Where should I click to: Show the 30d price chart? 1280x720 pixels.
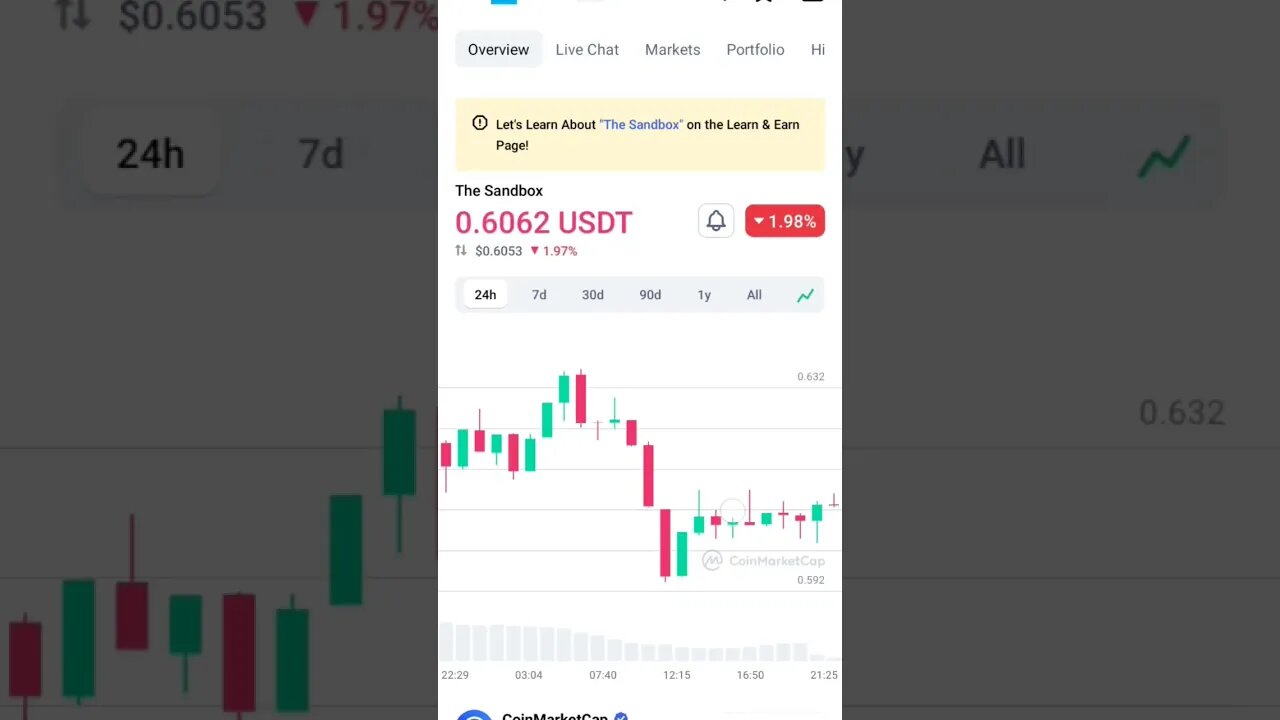tap(593, 295)
